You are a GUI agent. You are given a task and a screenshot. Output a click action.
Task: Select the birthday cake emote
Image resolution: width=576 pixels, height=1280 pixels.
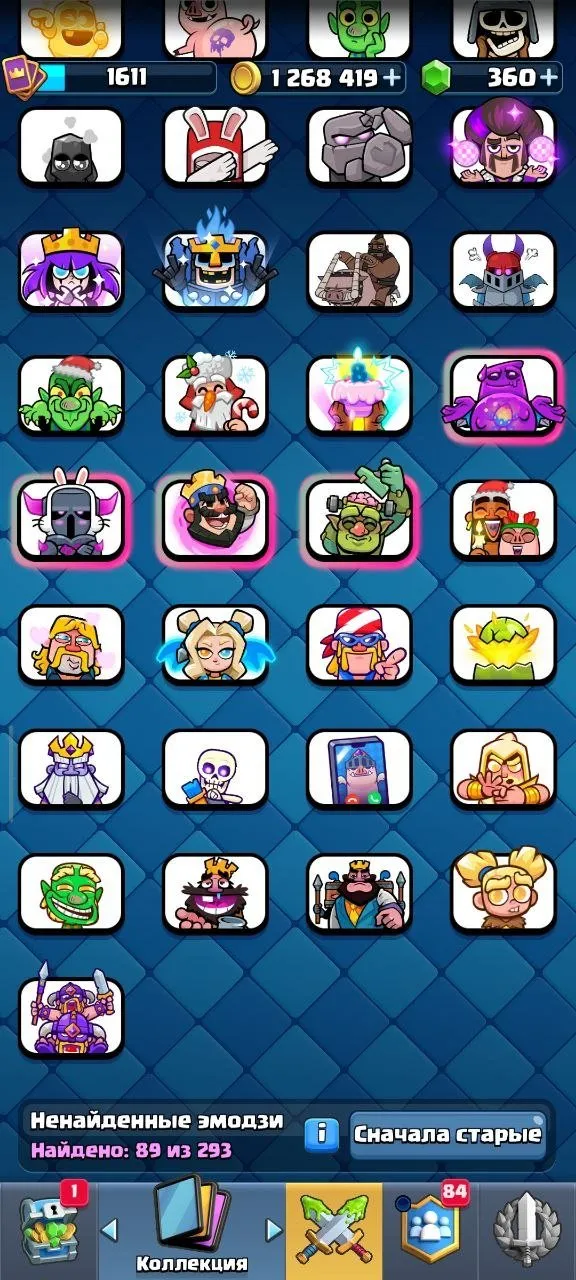(359, 395)
